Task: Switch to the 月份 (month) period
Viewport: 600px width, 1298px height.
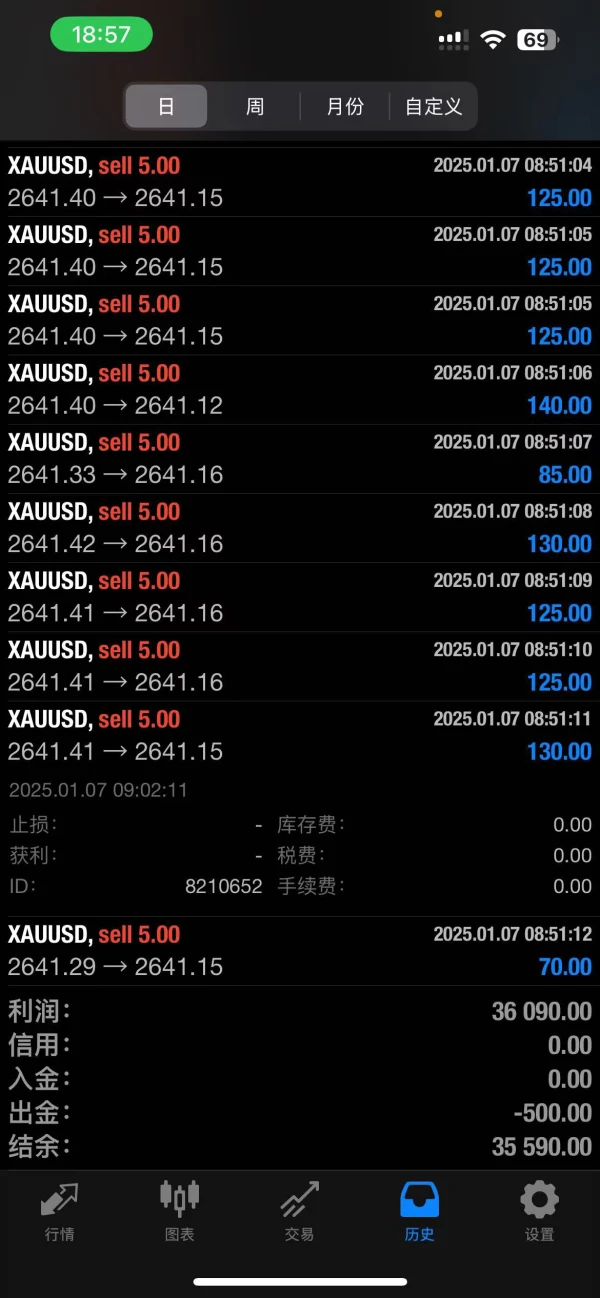Action: point(345,107)
